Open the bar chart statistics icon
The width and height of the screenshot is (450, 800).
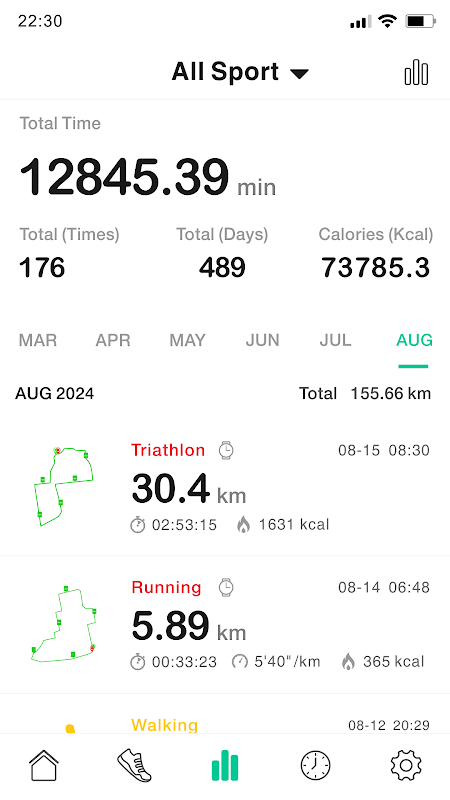coord(416,72)
